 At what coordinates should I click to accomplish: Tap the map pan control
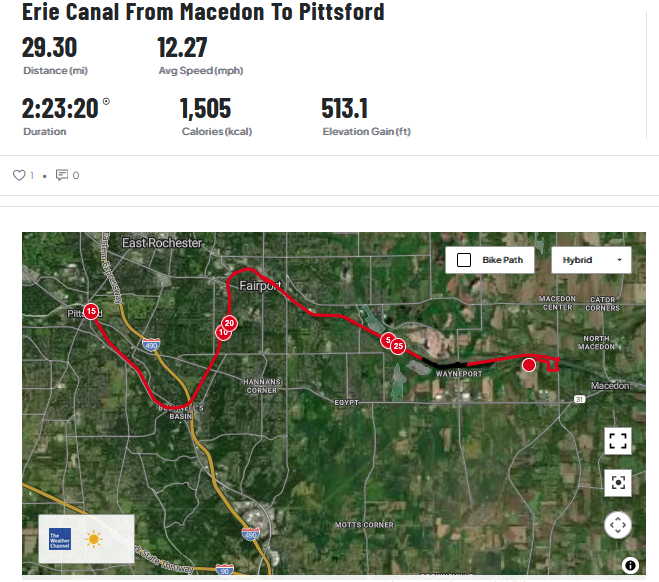617,524
